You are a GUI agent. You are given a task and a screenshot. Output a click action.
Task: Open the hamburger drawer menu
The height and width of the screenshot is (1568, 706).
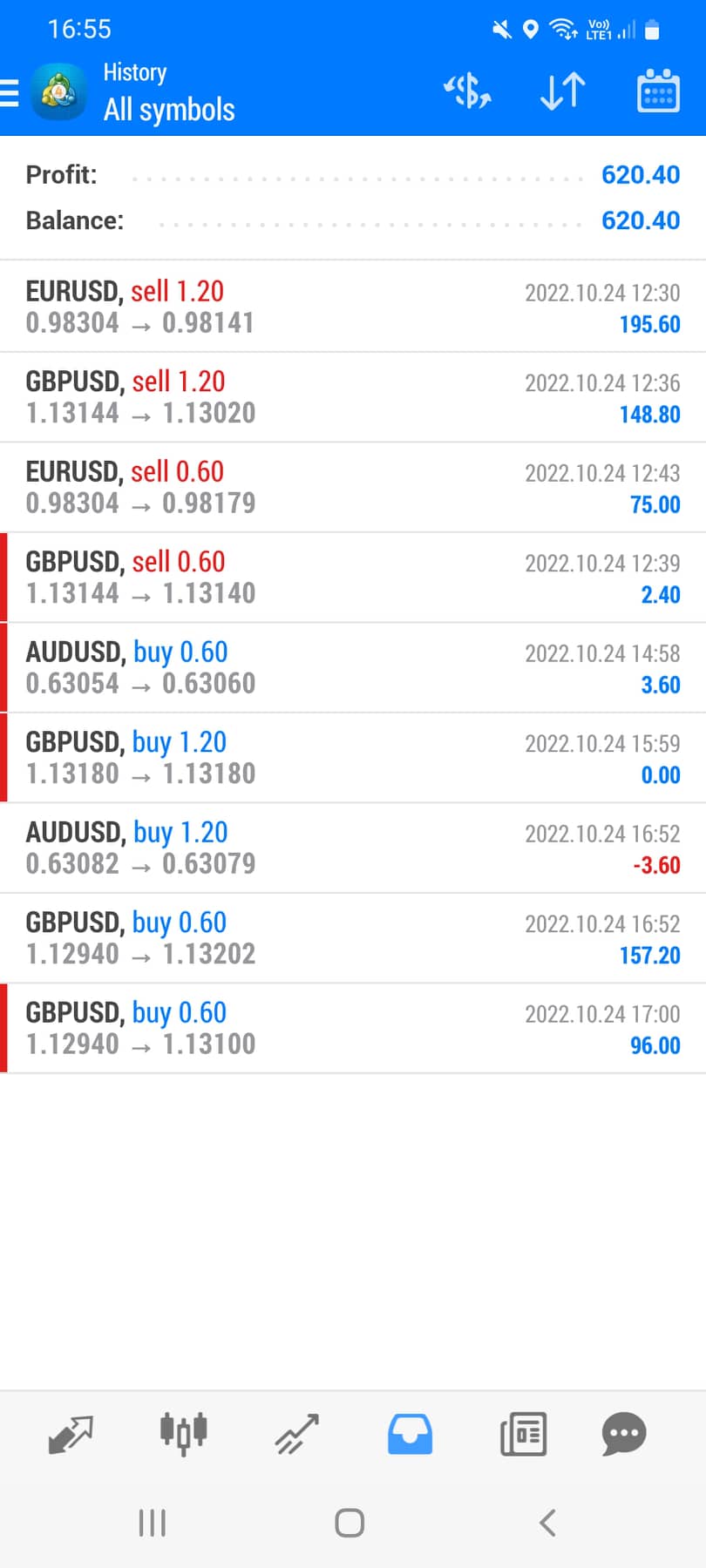tap(10, 92)
